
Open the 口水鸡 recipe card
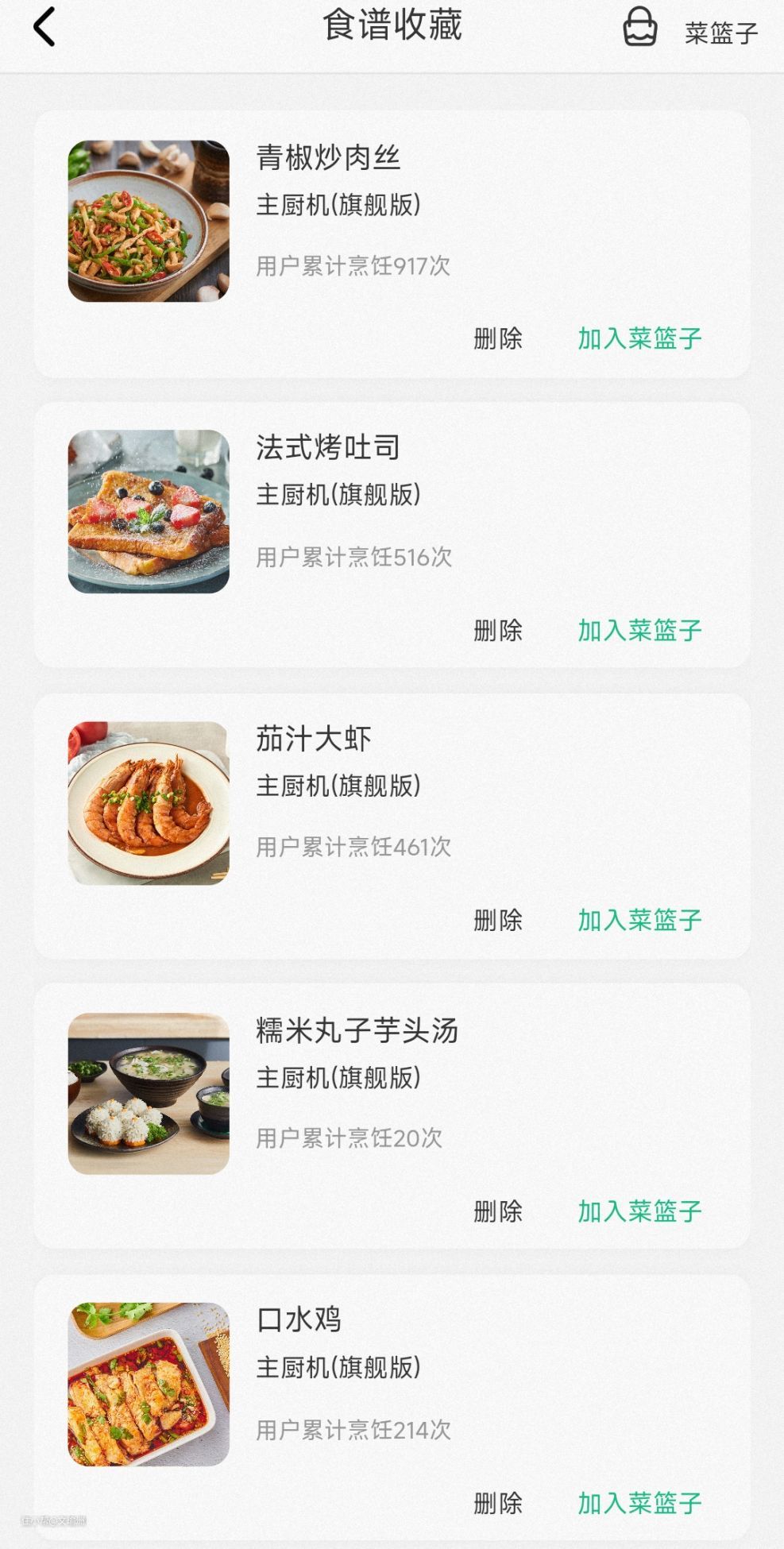299,1320
